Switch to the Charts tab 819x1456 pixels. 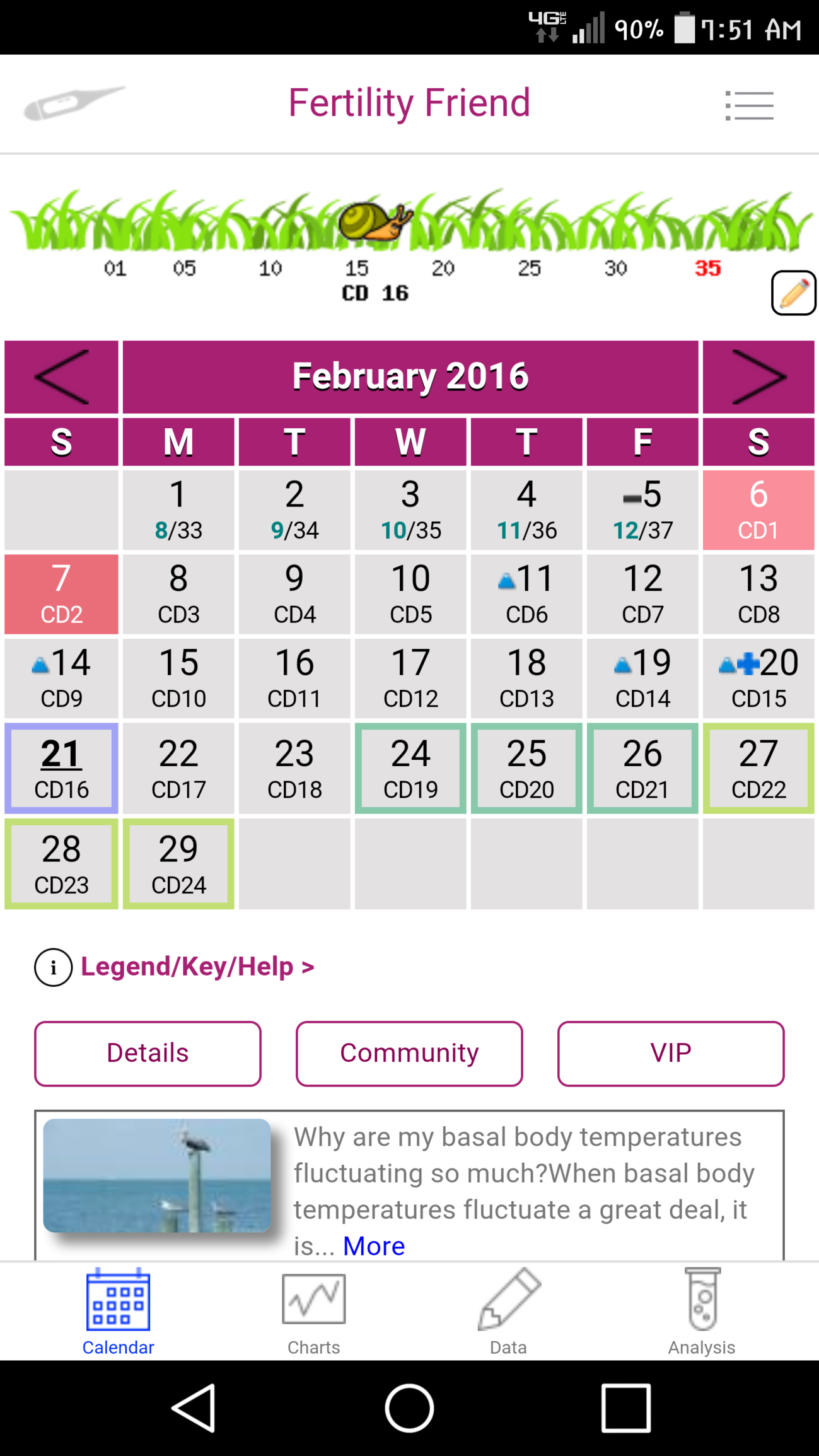(313, 1312)
